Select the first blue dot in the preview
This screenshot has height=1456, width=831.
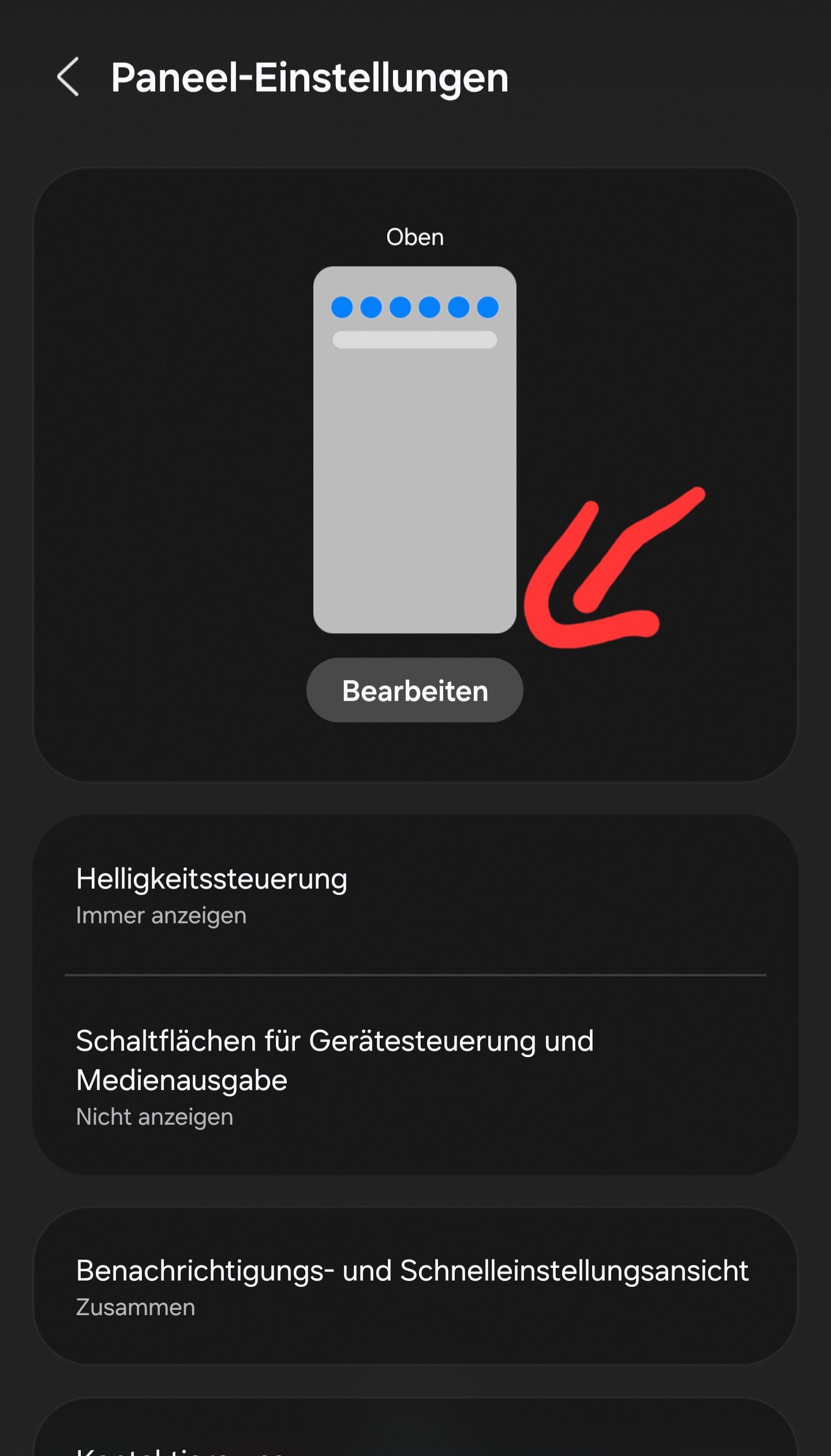tap(343, 306)
